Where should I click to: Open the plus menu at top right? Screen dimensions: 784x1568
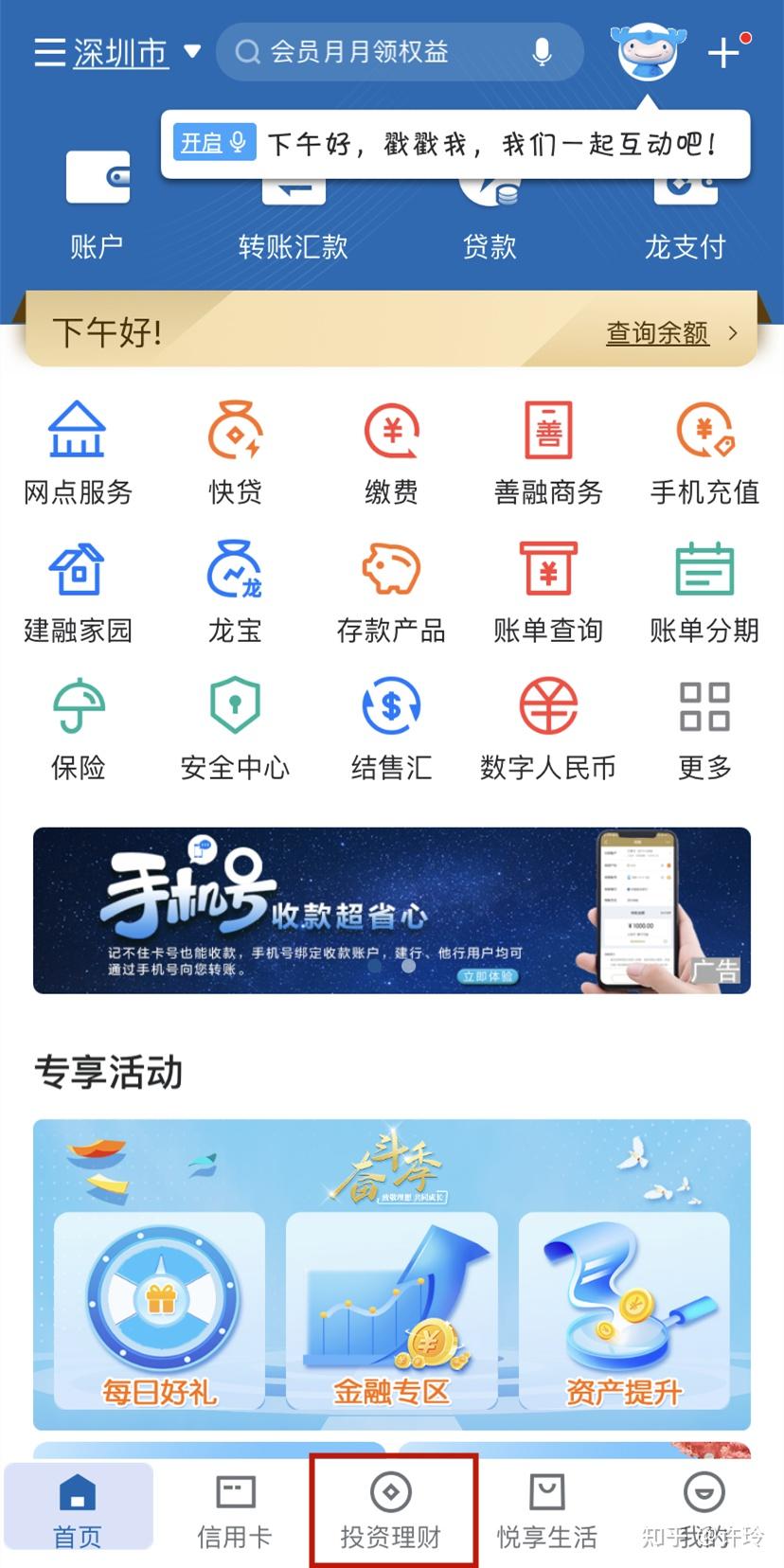(725, 52)
